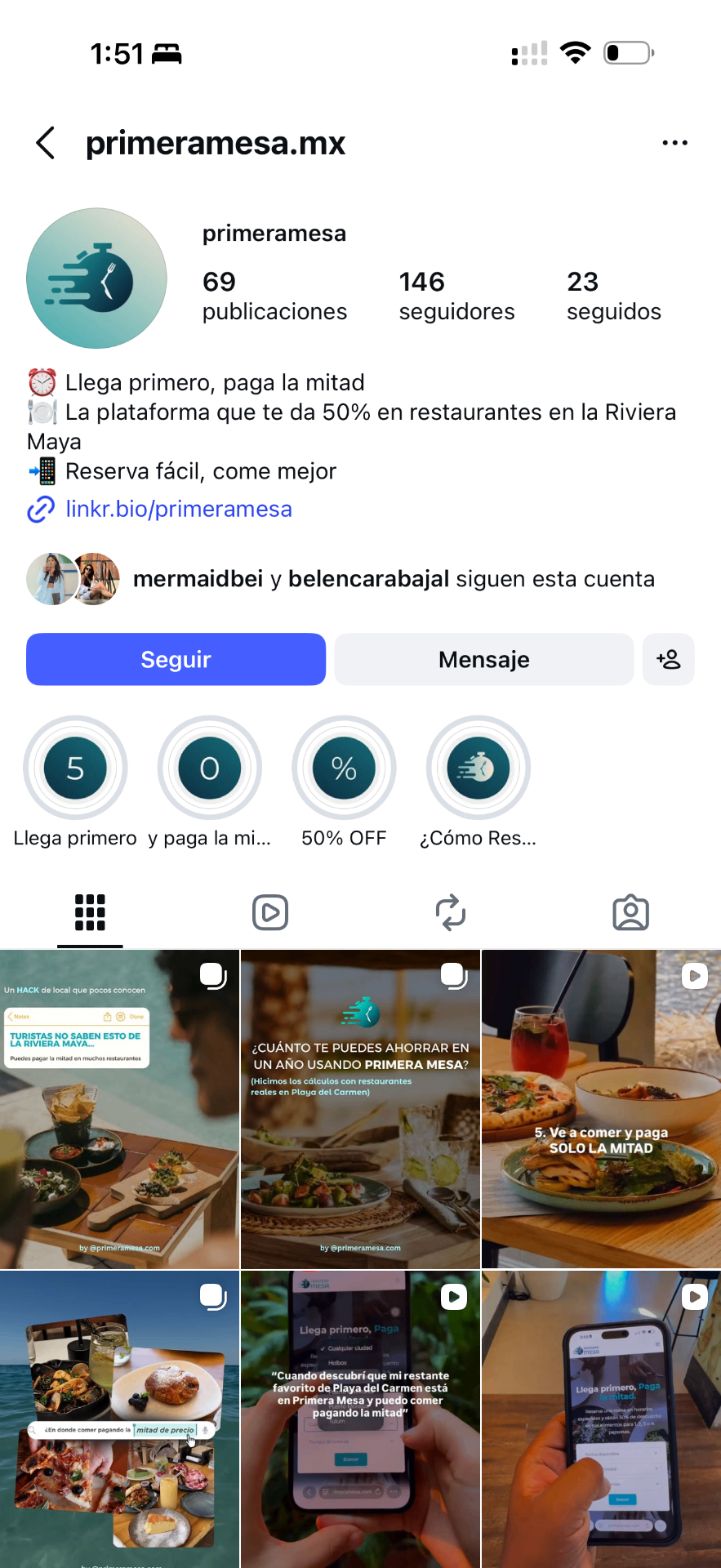The image size is (721, 1568).
Task: Open the 23 seguidos list
Action: click(x=613, y=296)
